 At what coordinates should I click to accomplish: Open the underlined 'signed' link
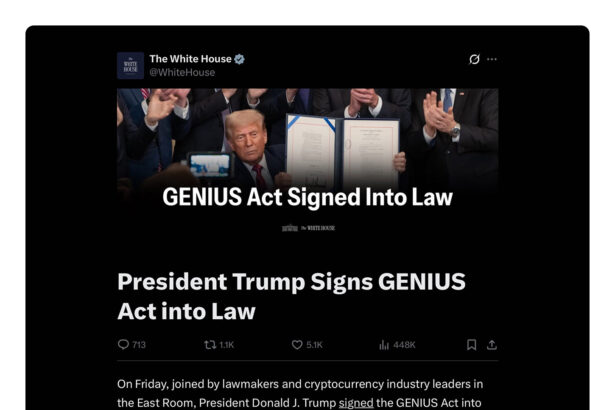coord(355,402)
